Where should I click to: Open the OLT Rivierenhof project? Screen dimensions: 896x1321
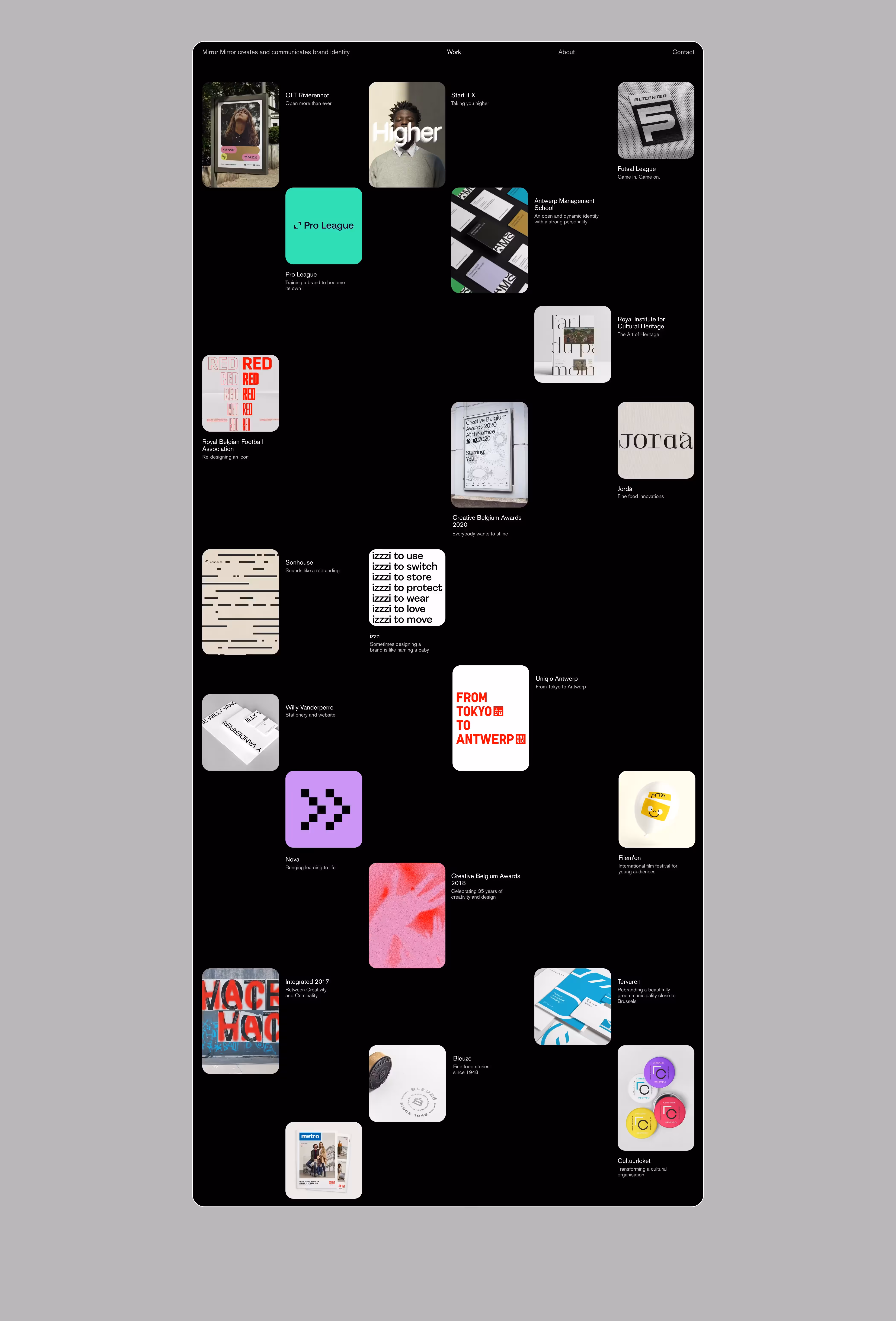pyautogui.click(x=240, y=135)
